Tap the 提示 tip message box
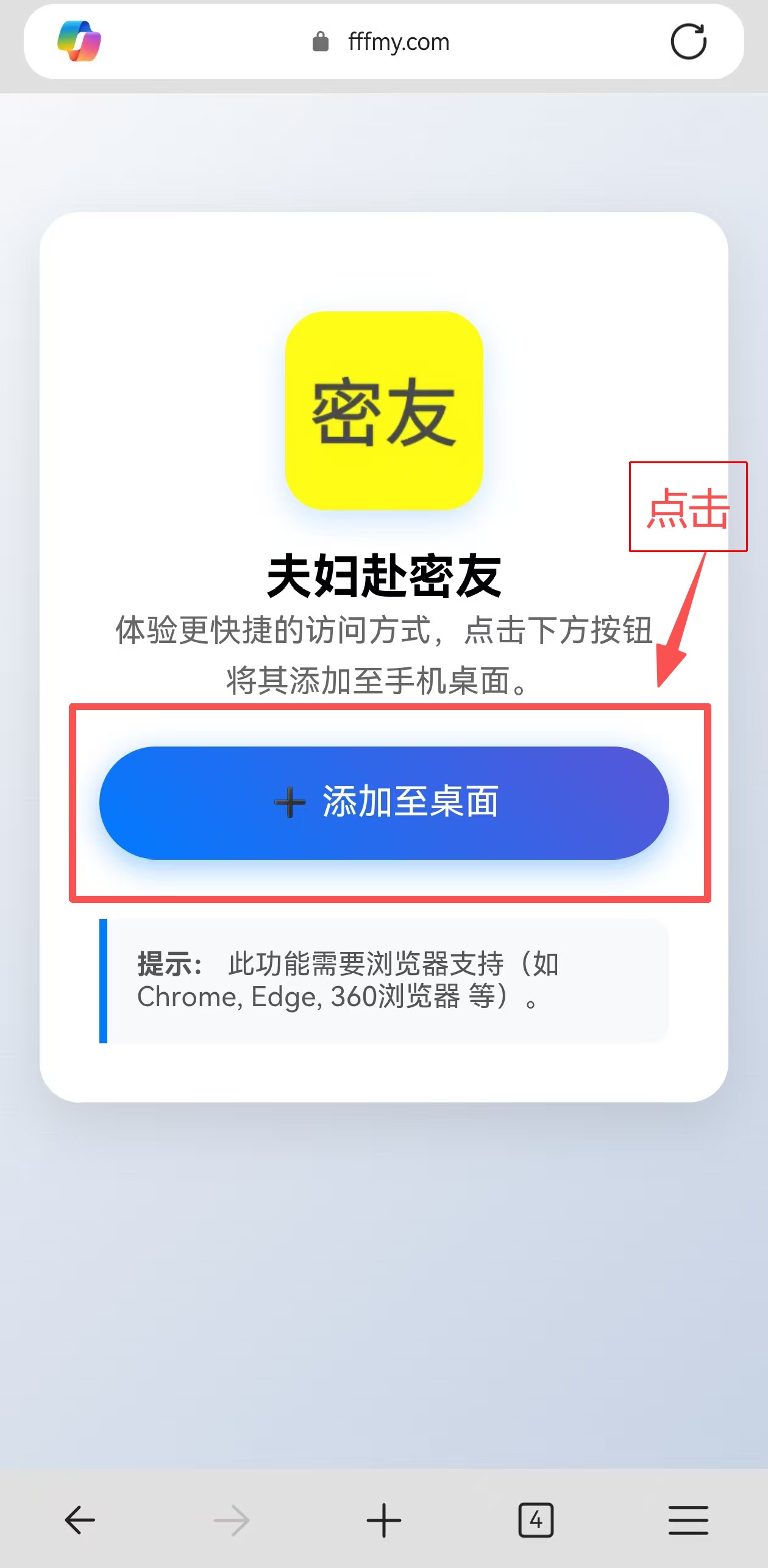768x1568 pixels. 385,981
